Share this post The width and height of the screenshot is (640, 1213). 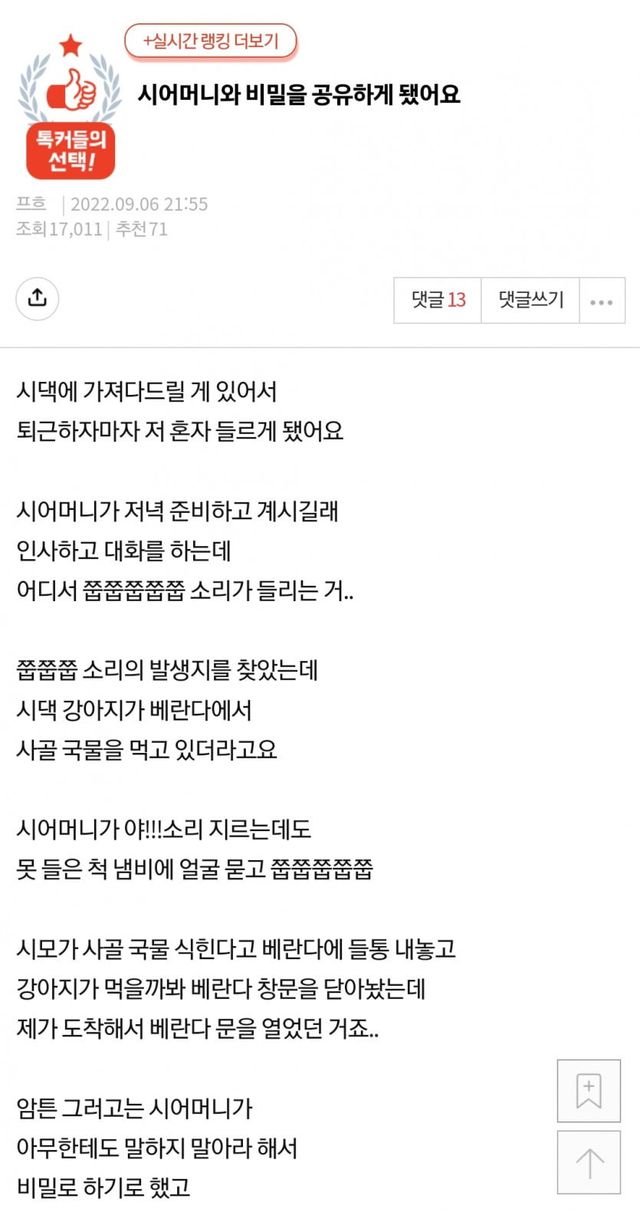point(37,298)
